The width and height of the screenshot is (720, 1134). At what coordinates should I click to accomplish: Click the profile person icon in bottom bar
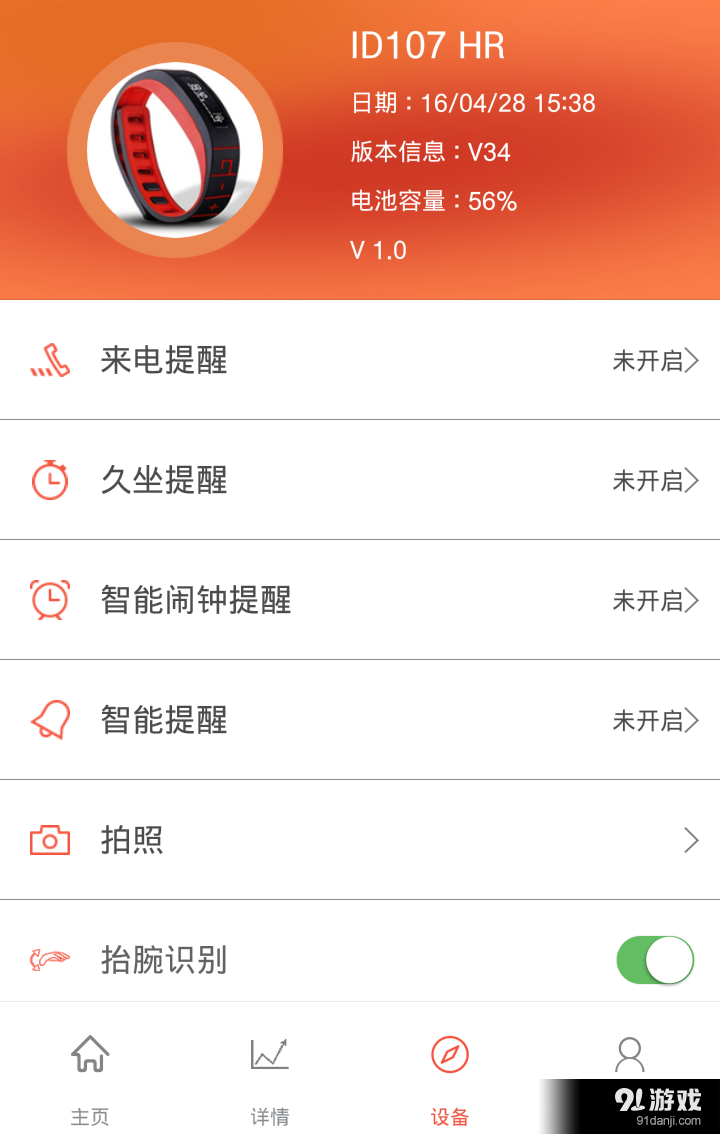coord(630,1054)
